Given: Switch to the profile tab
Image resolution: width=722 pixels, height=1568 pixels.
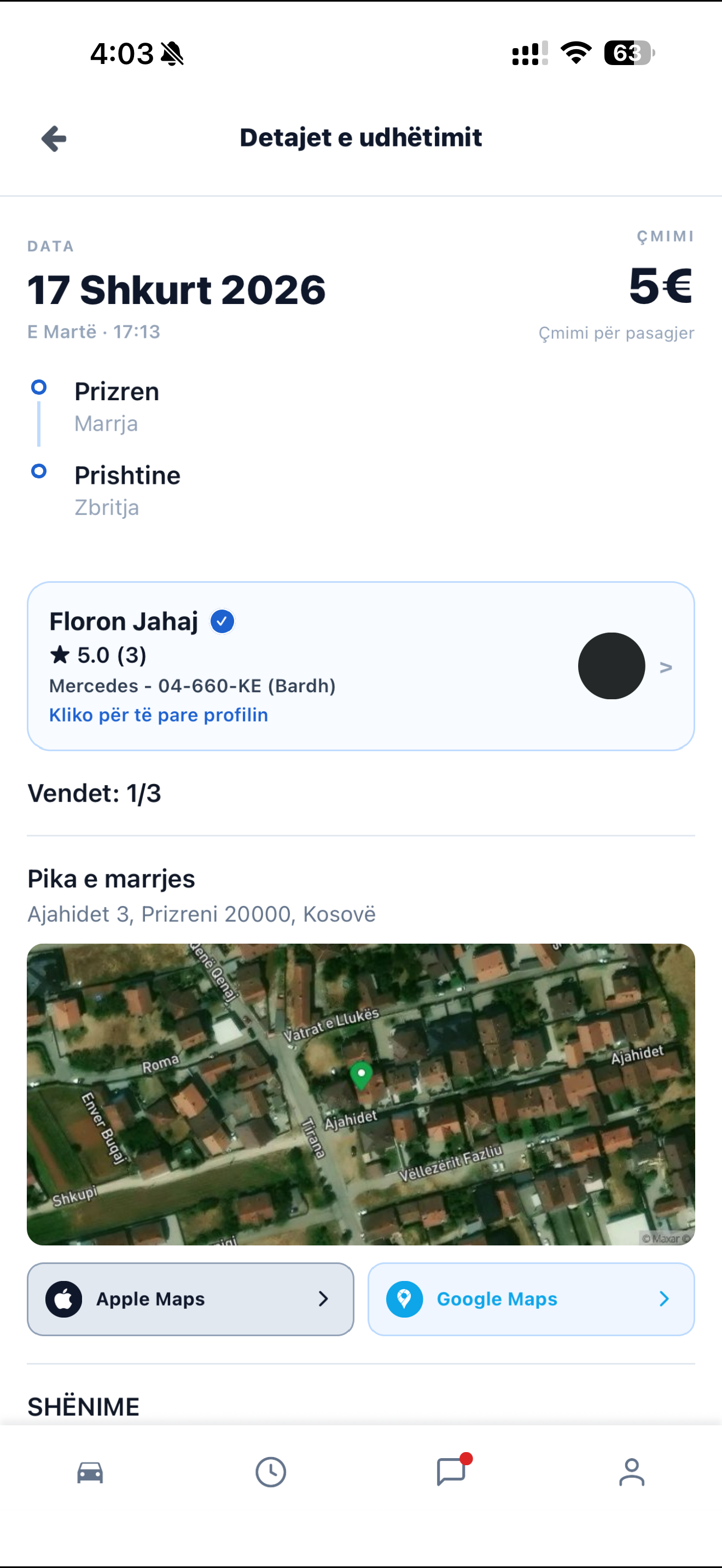Looking at the screenshot, I should 631,1473.
